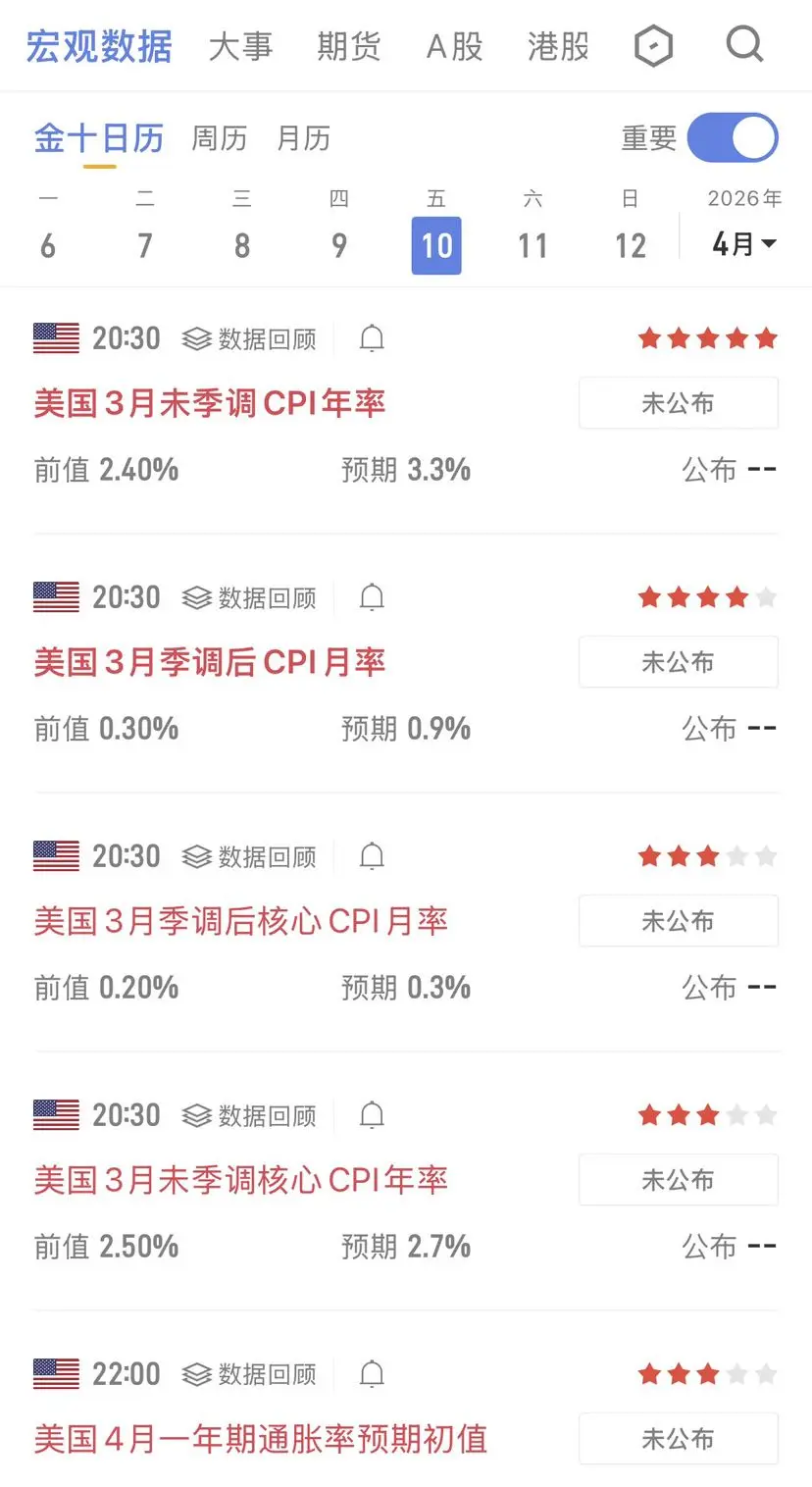Viewport: 812px width, 1487px height.
Task: Set bell reminder for 美国3月未季调CPI年率
Action: 372,338
